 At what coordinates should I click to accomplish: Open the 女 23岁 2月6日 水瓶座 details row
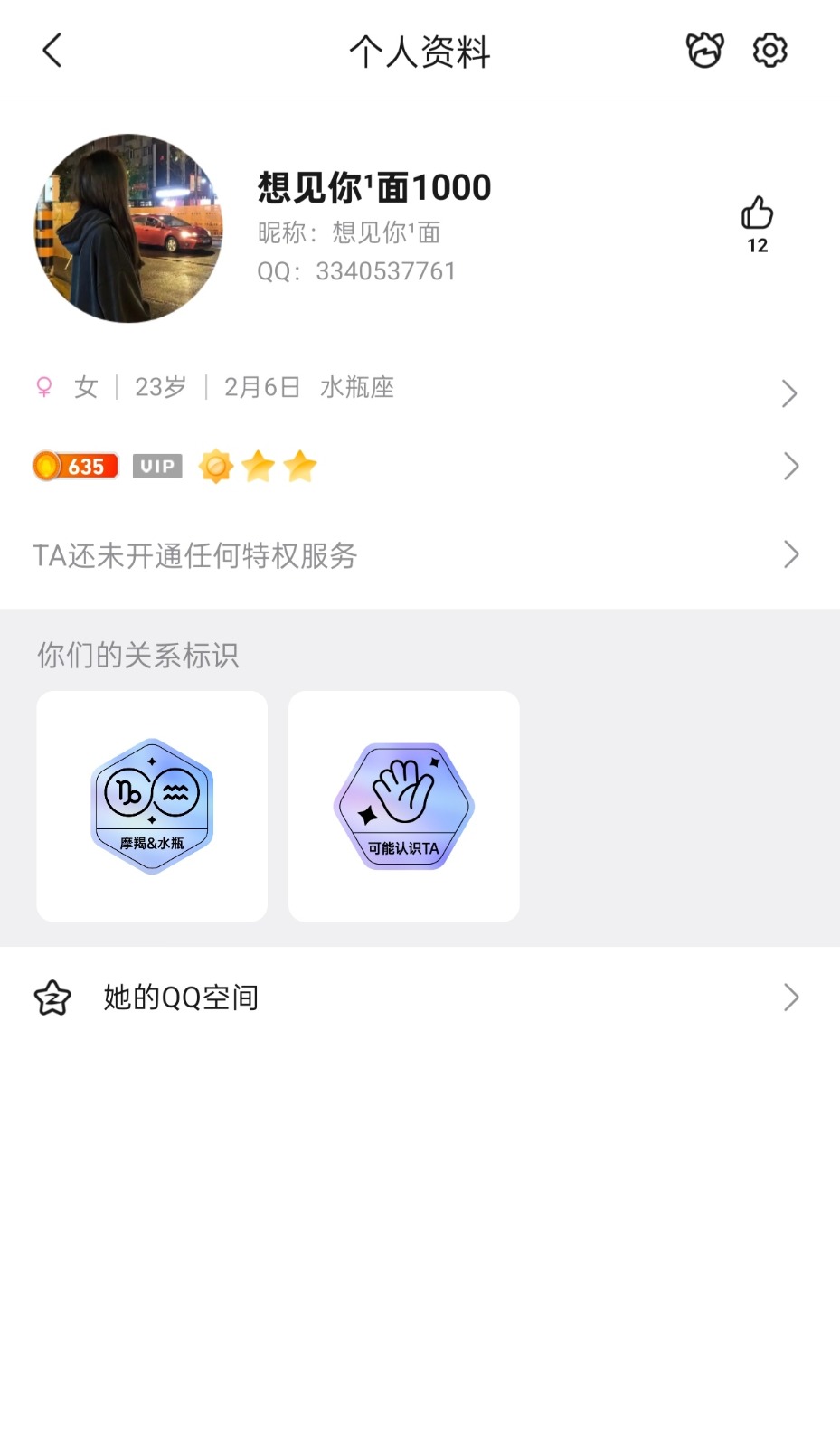tap(416, 389)
